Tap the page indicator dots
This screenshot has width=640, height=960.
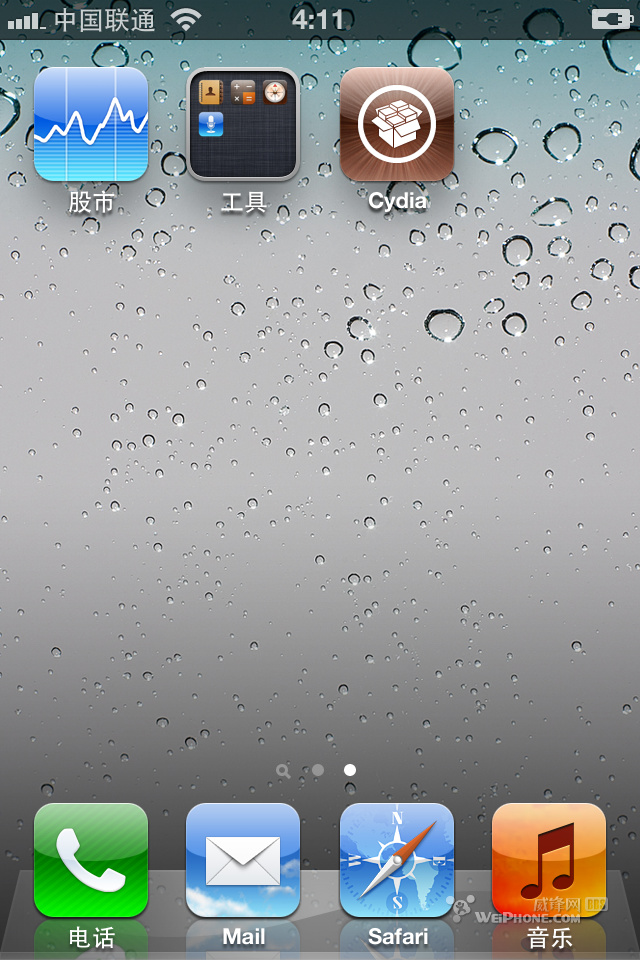click(x=318, y=770)
